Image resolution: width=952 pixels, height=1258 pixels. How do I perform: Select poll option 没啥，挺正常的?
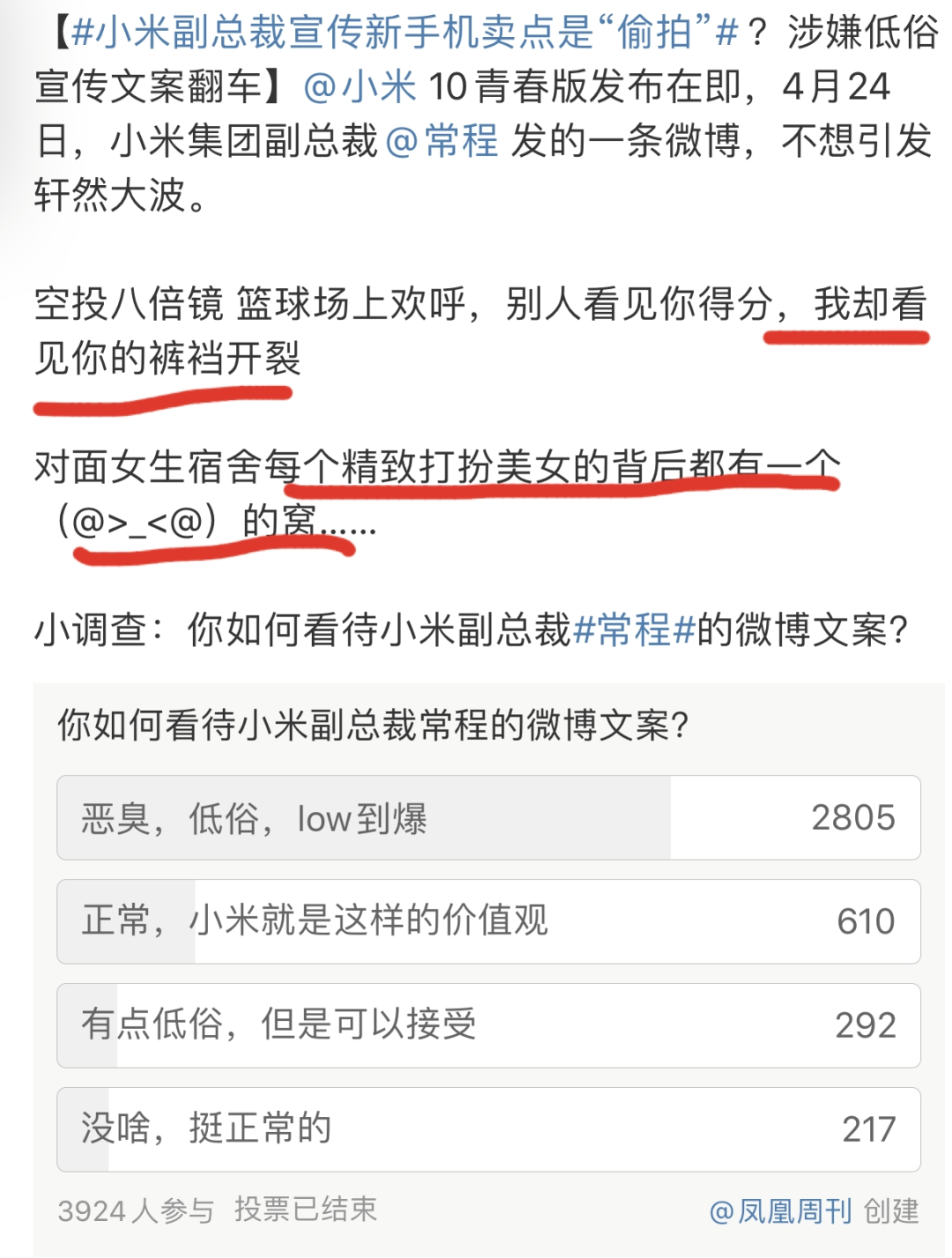(488, 1129)
